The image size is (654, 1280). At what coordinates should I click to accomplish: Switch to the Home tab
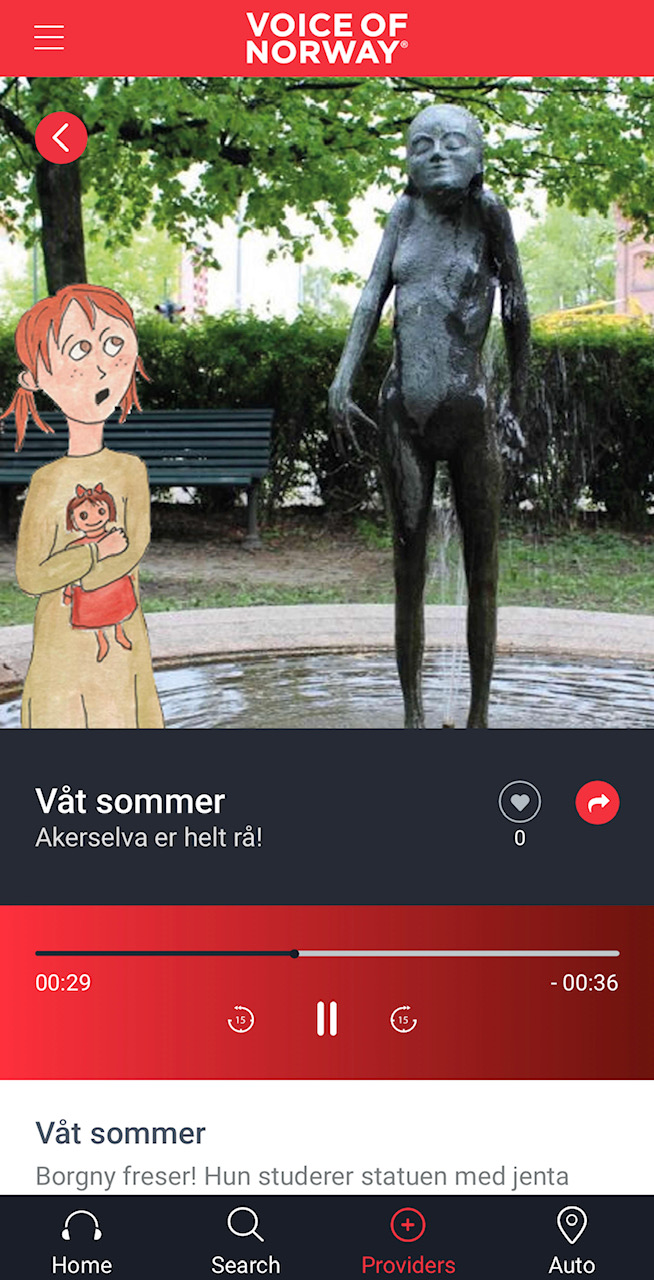[81, 1240]
